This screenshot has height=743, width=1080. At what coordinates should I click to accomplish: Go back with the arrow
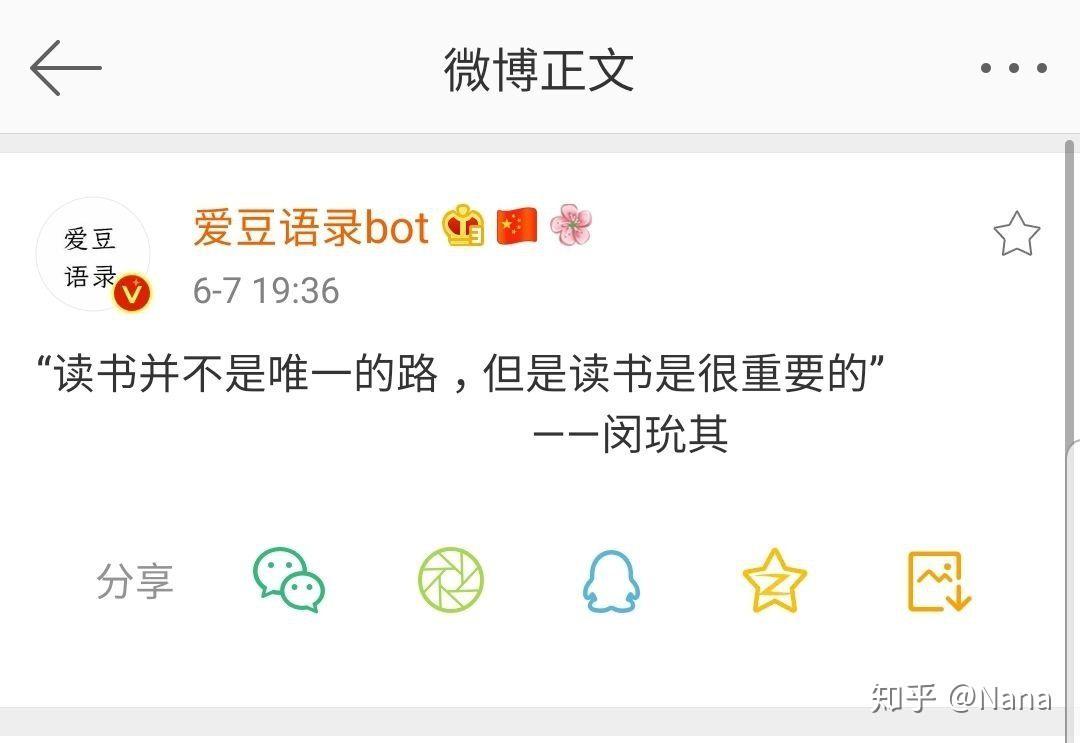coord(66,69)
